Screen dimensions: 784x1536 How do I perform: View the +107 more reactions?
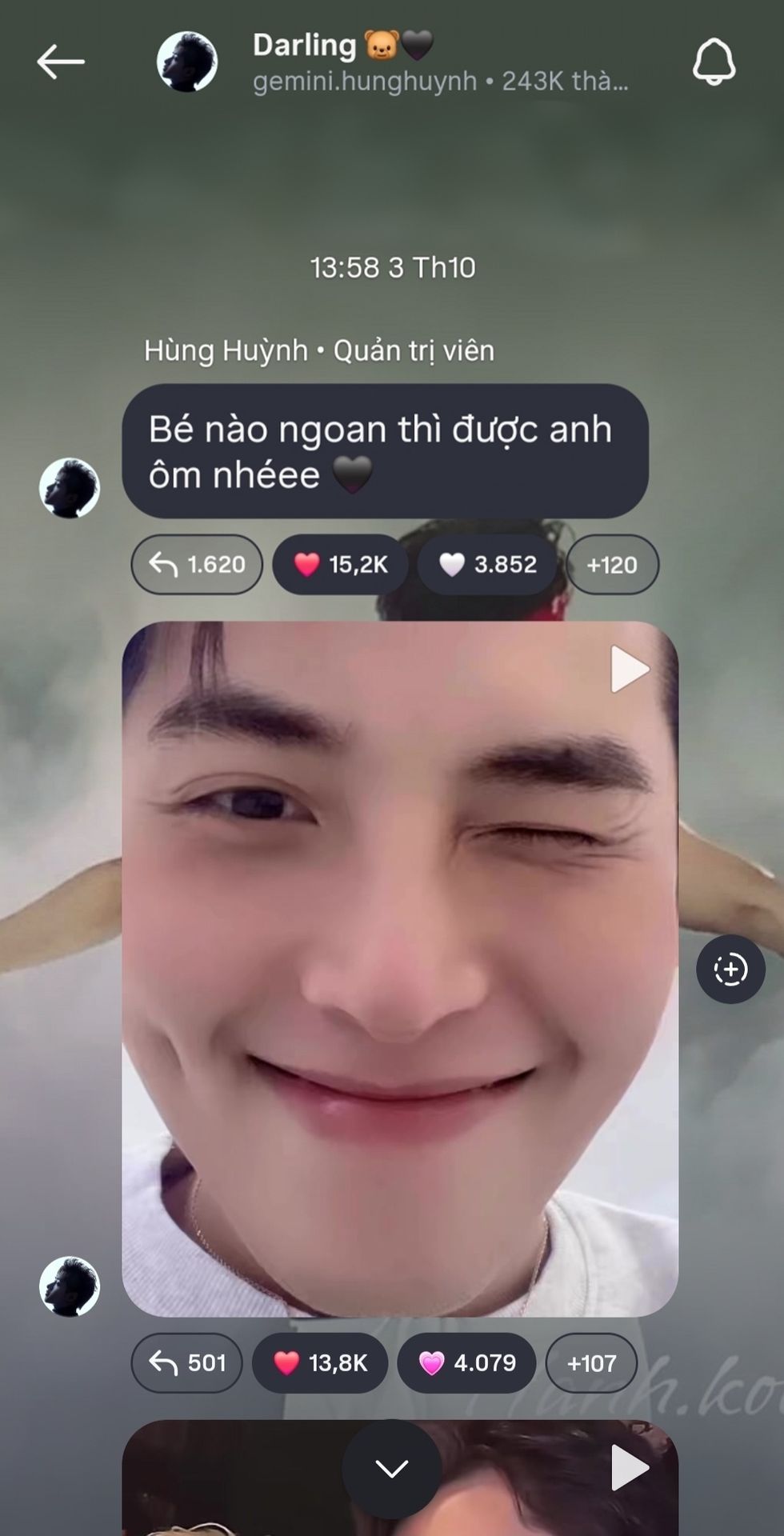point(591,1362)
